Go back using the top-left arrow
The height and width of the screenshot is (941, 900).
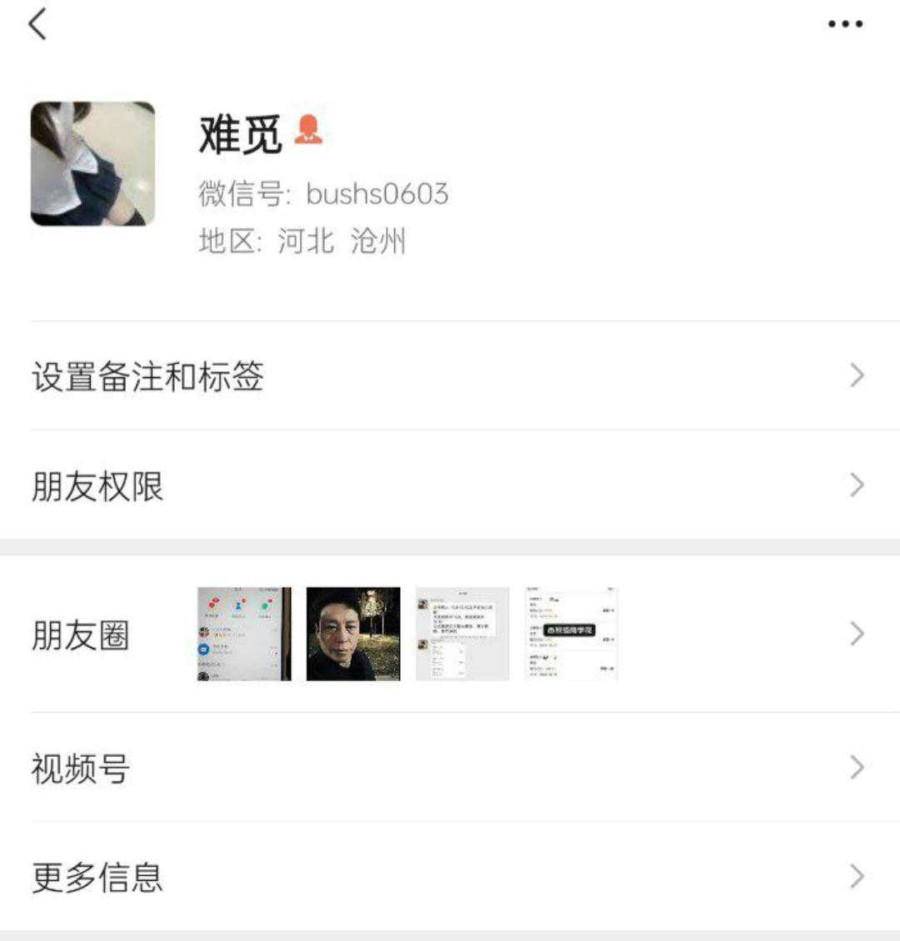pos(38,23)
